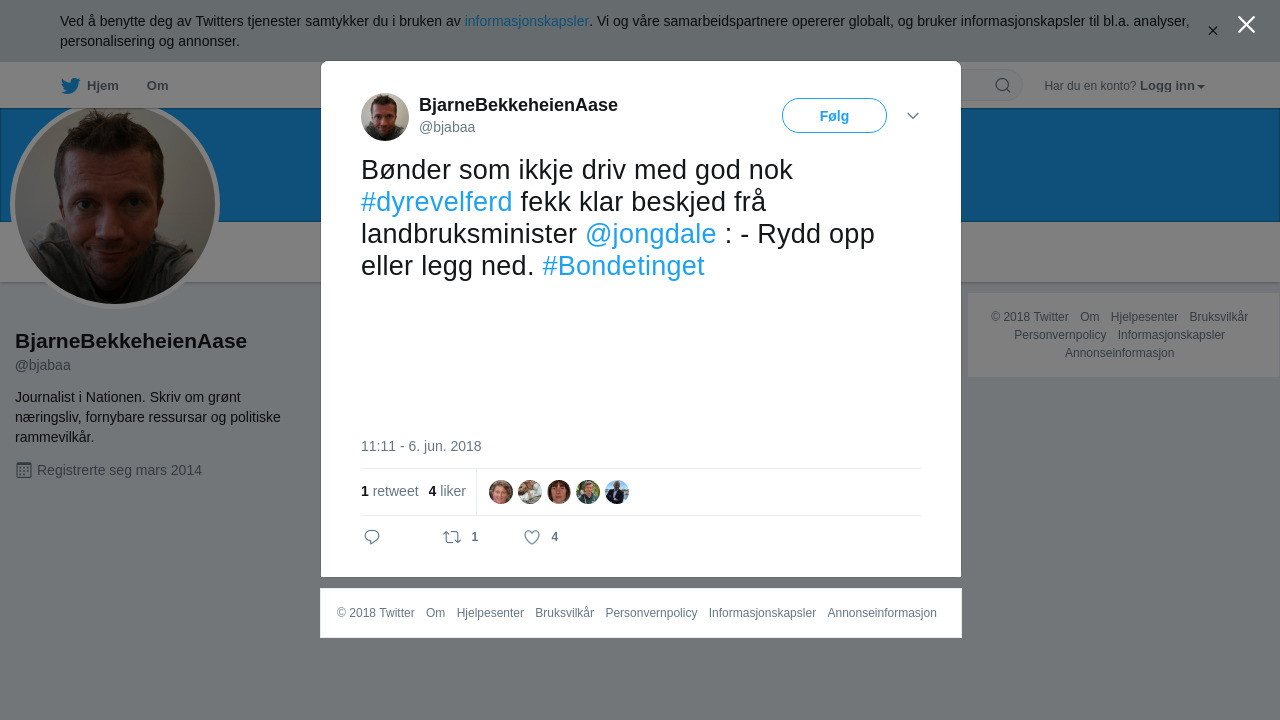Open the tweet timestamp 11:11 - 6. jun. 2018
The height and width of the screenshot is (720, 1280).
click(421, 446)
